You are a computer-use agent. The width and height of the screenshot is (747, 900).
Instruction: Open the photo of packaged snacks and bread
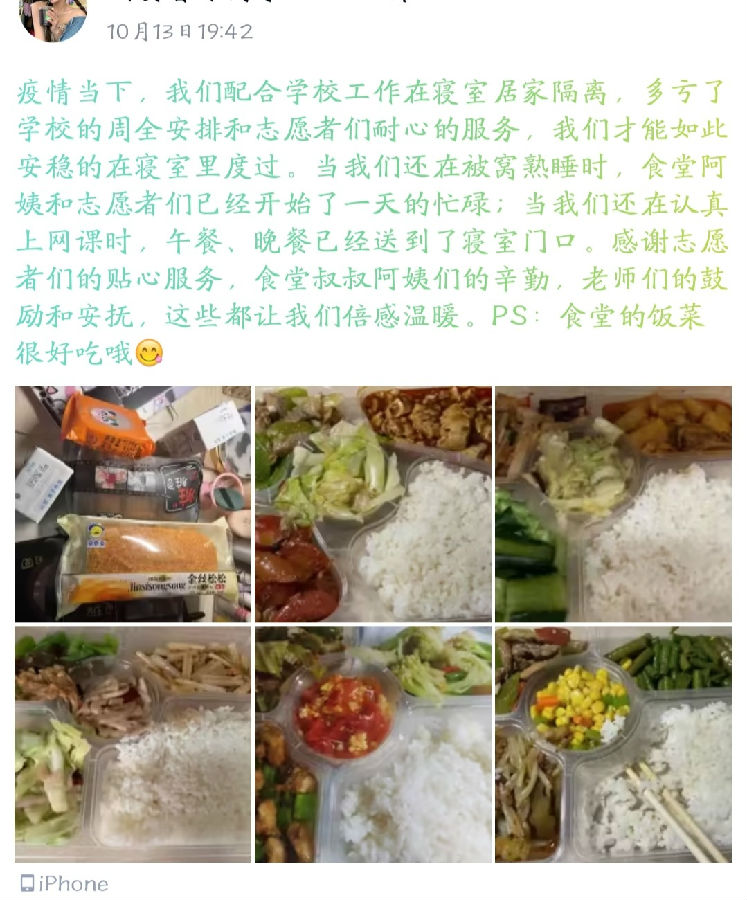click(x=133, y=504)
